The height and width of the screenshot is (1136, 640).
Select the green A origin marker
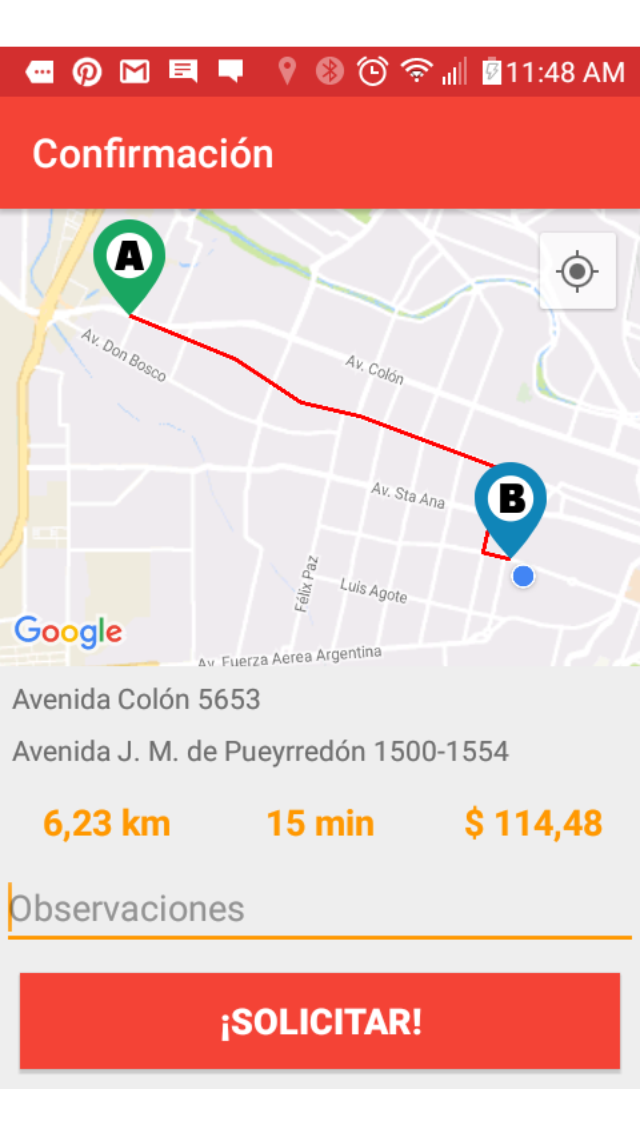[x=129, y=260]
